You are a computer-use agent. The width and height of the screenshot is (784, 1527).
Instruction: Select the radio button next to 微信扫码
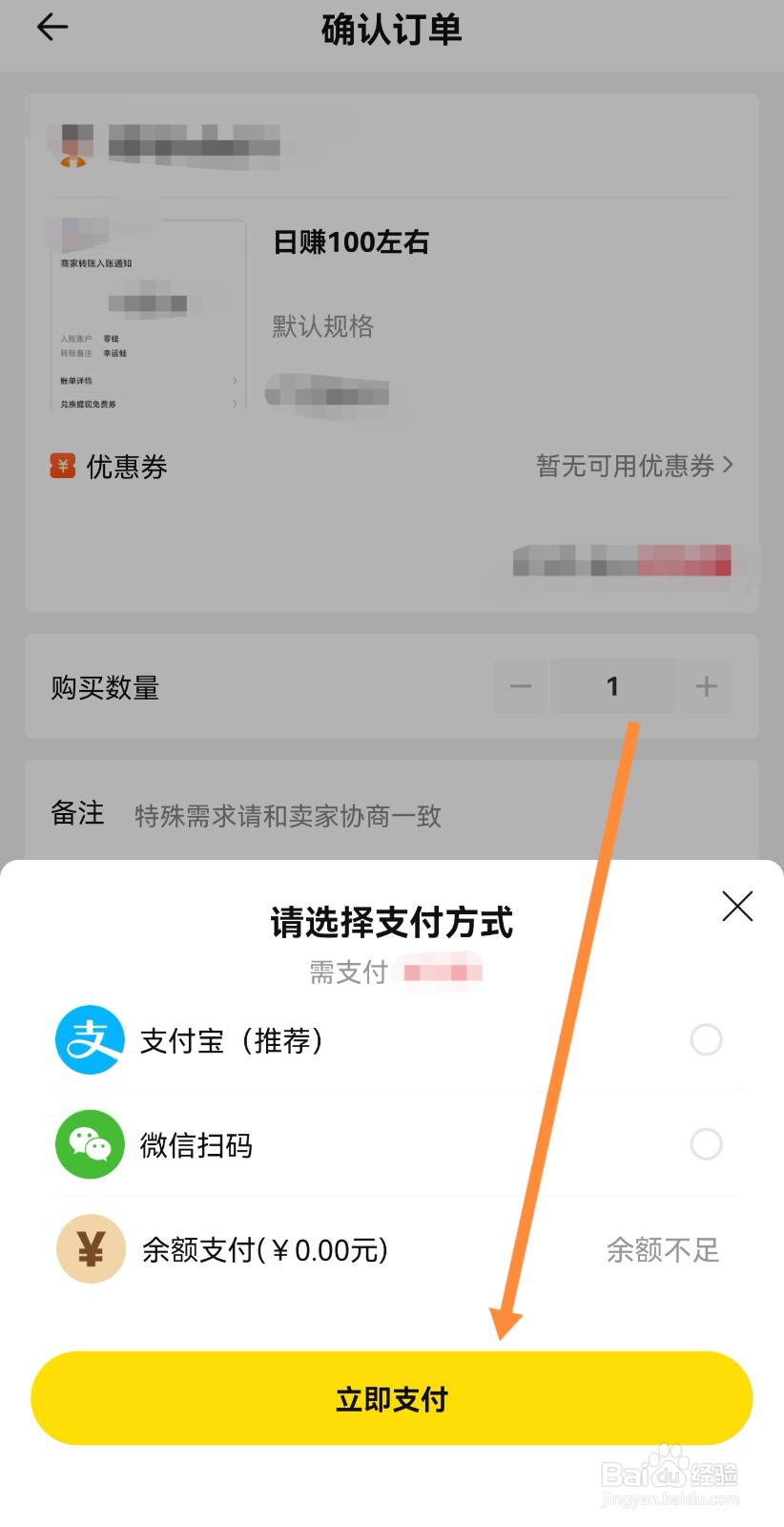pyautogui.click(x=706, y=1144)
